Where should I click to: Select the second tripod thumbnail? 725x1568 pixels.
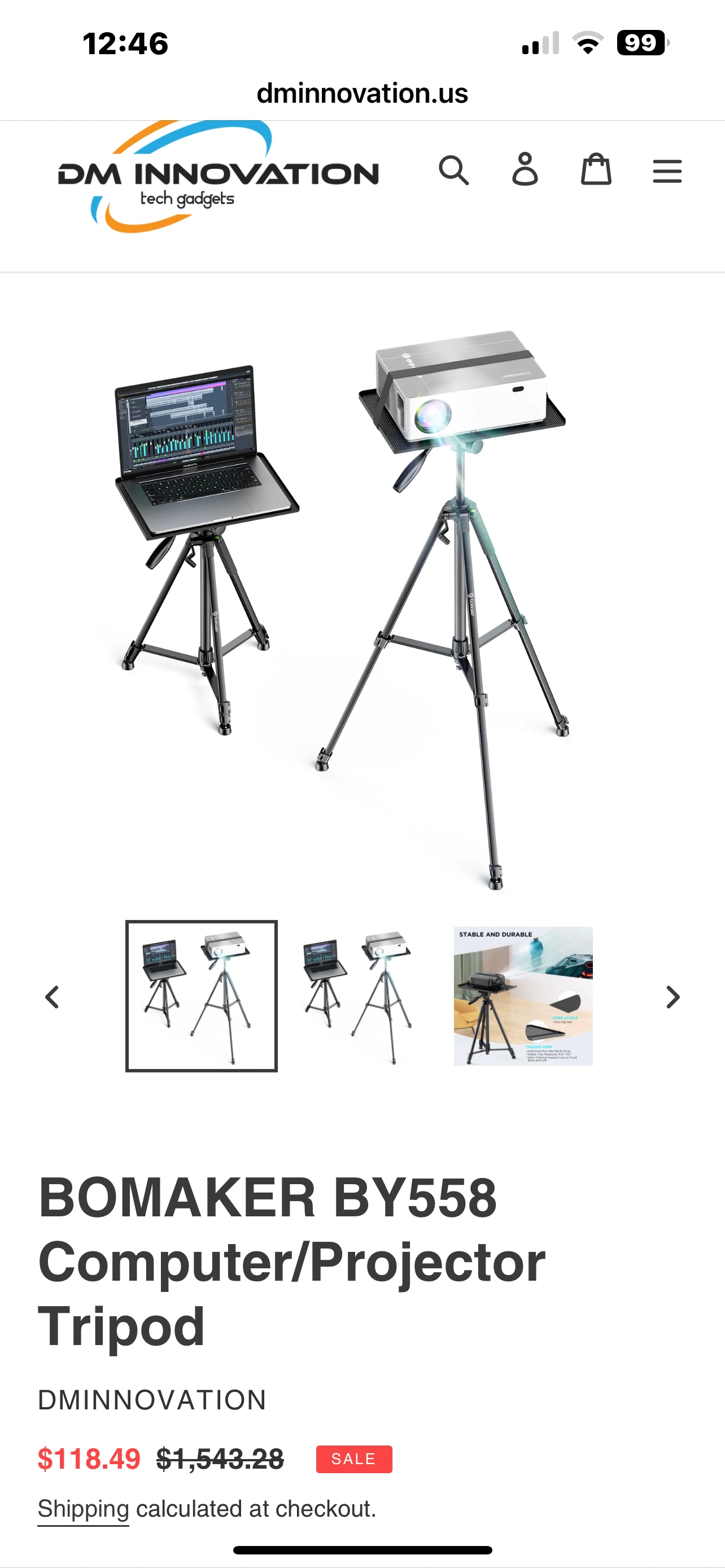[x=362, y=996]
